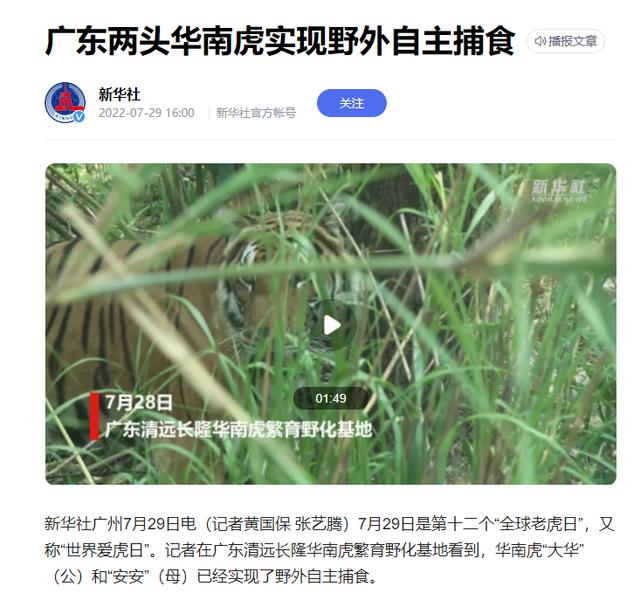Tap 播报文章 to listen to the article
Image resolution: width=640 pixels, height=607 pixels.
tap(566, 41)
